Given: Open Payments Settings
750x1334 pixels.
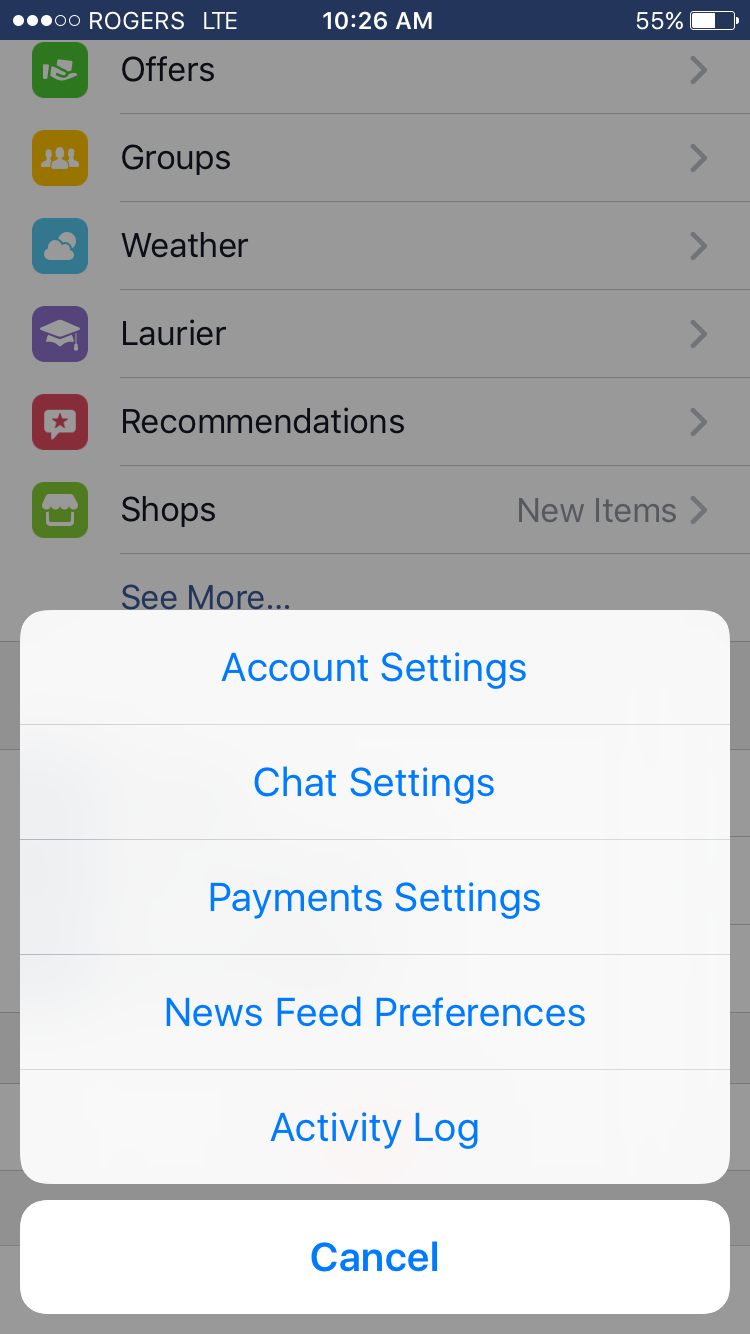Looking at the screenshot, I should pos(374,897).
